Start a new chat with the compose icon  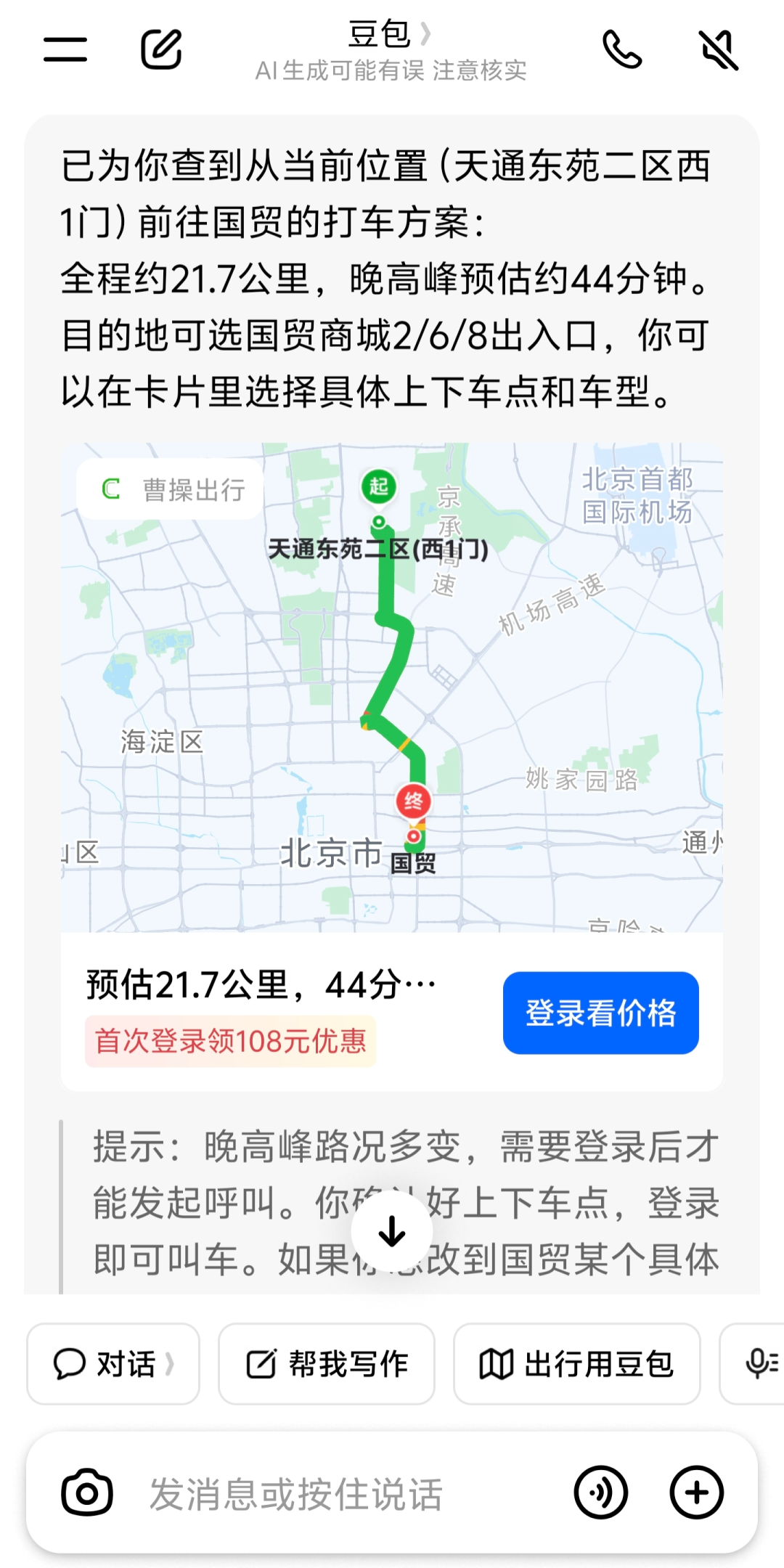point(160,49)
